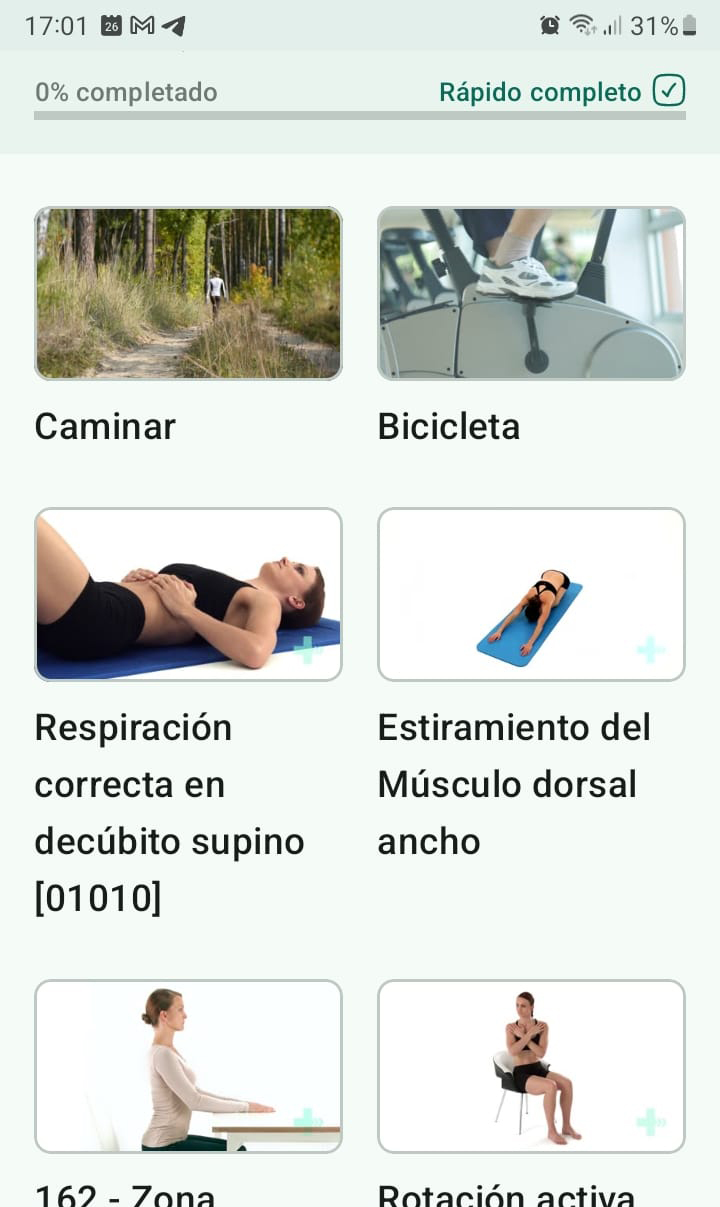This screenshot has width=720, height=1207.
Task: Open the Caminar exercise
Action: [x=188, y=294]
